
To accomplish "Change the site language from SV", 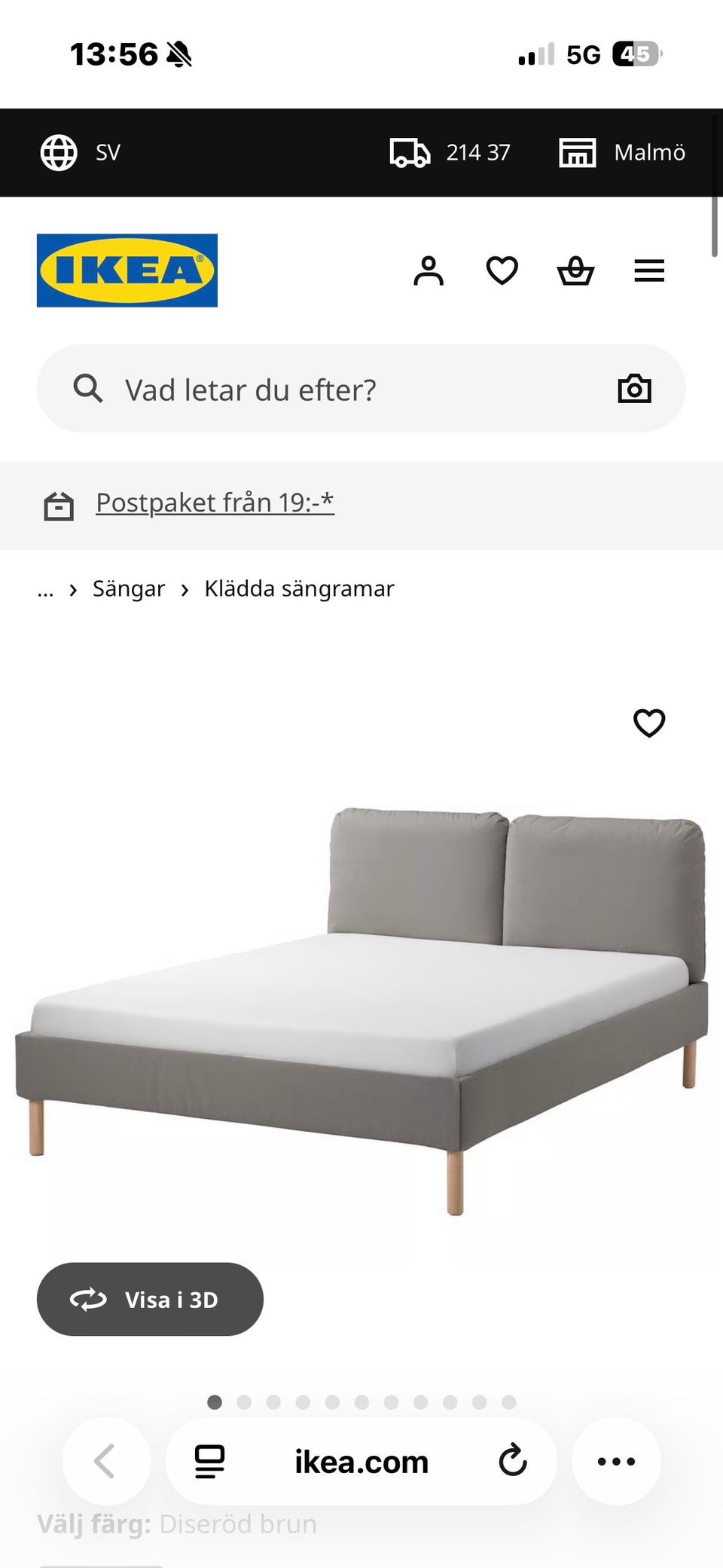I will 83,152.
